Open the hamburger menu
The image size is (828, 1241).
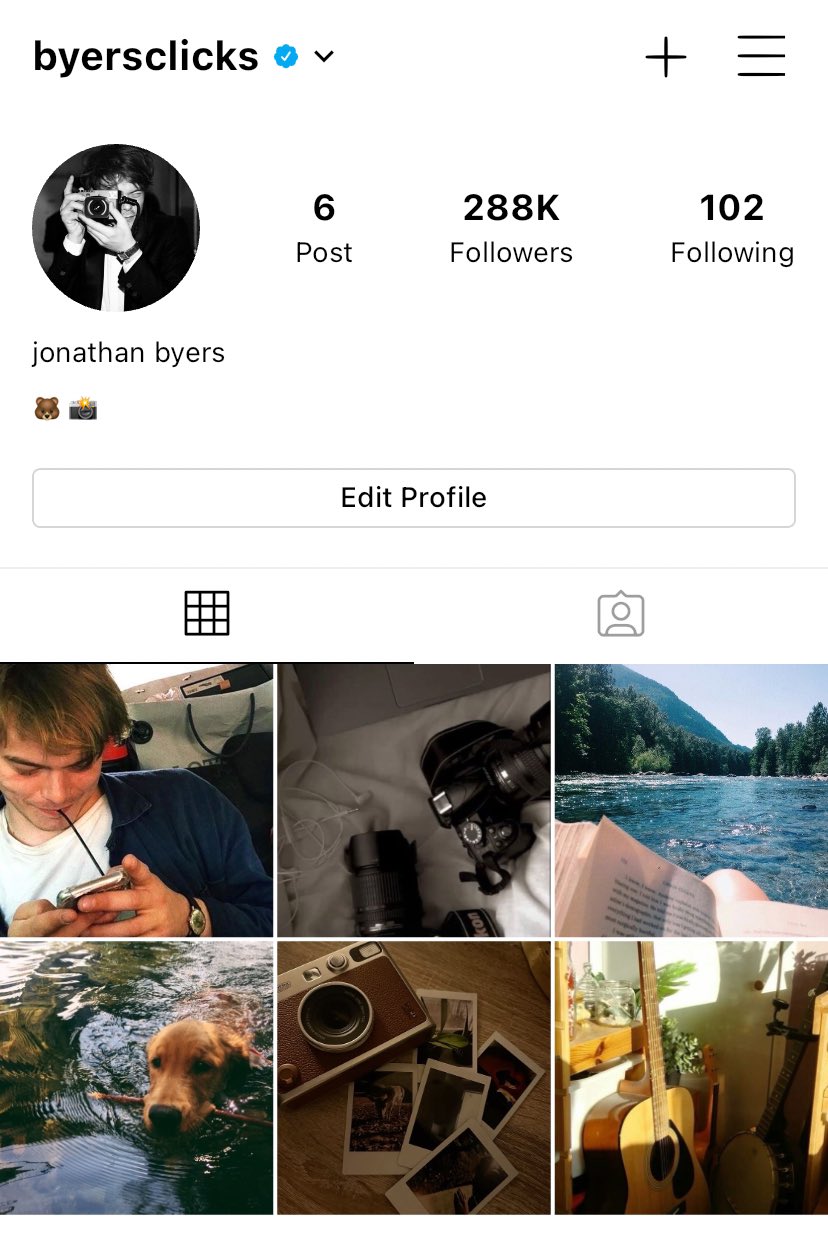tap(761, 57)
